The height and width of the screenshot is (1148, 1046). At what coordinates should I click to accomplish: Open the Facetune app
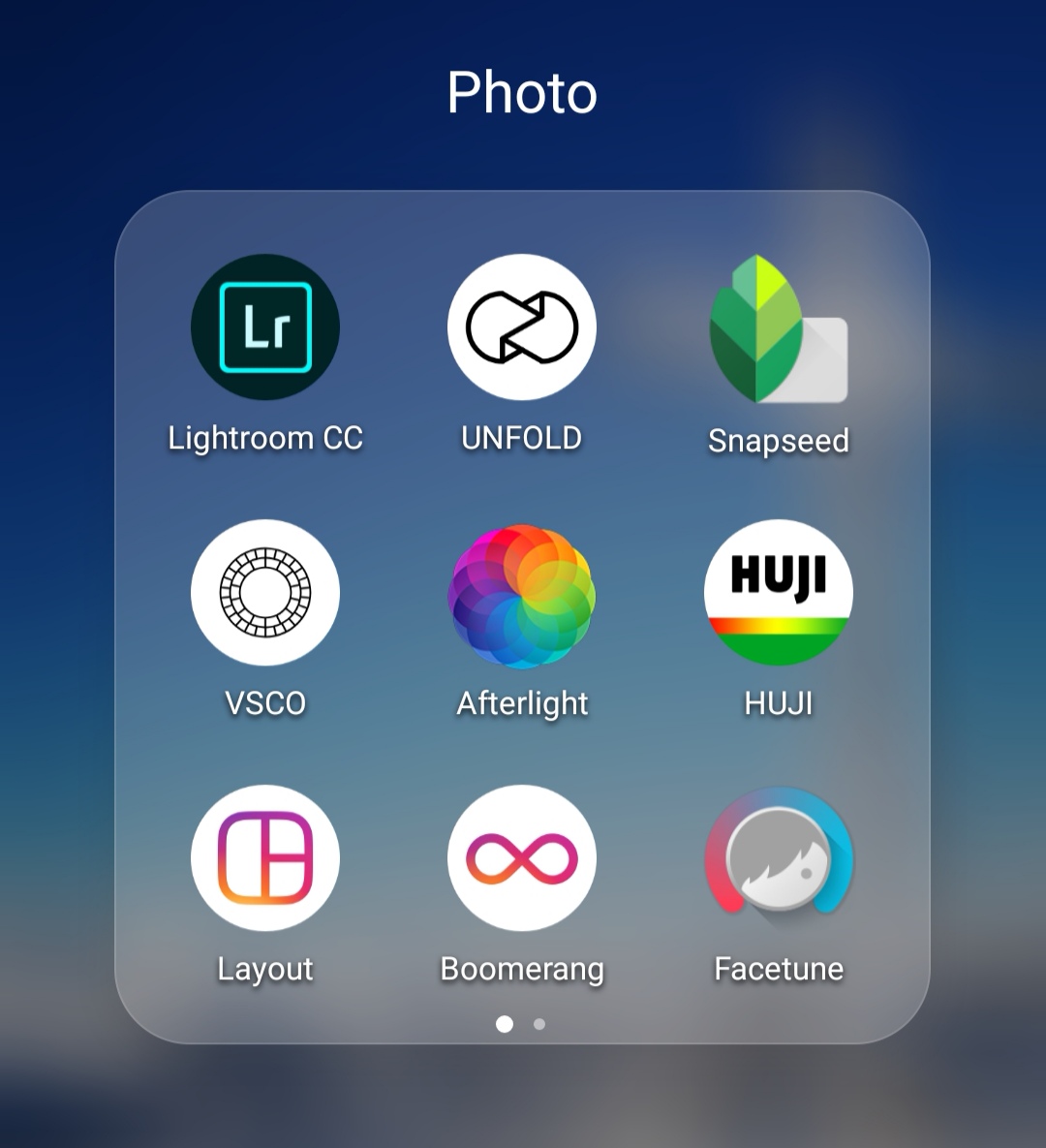779,858
